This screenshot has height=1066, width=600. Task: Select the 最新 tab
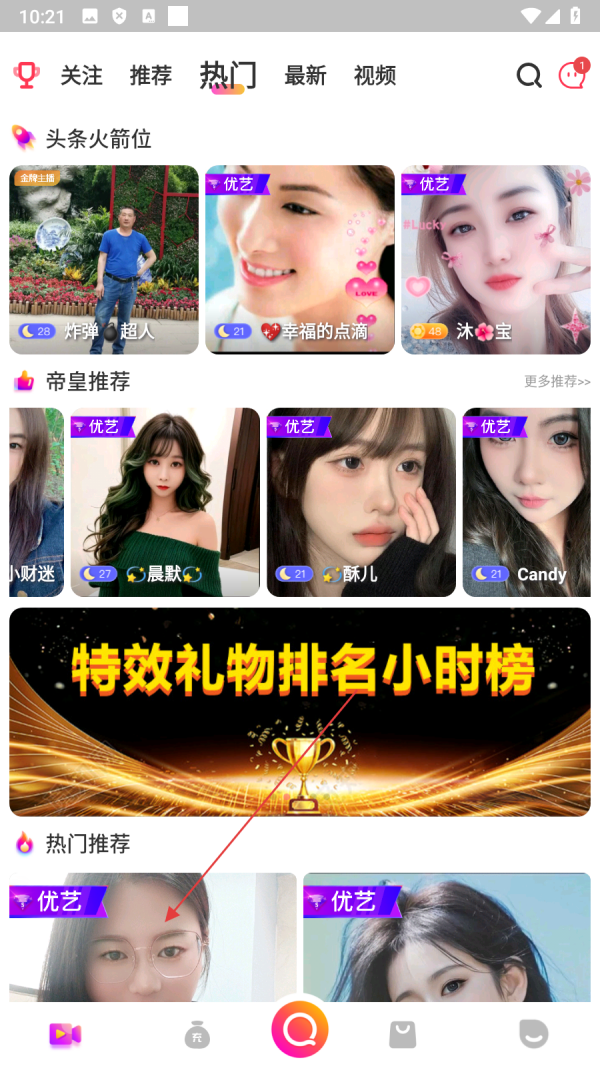(x=305, y=75)
